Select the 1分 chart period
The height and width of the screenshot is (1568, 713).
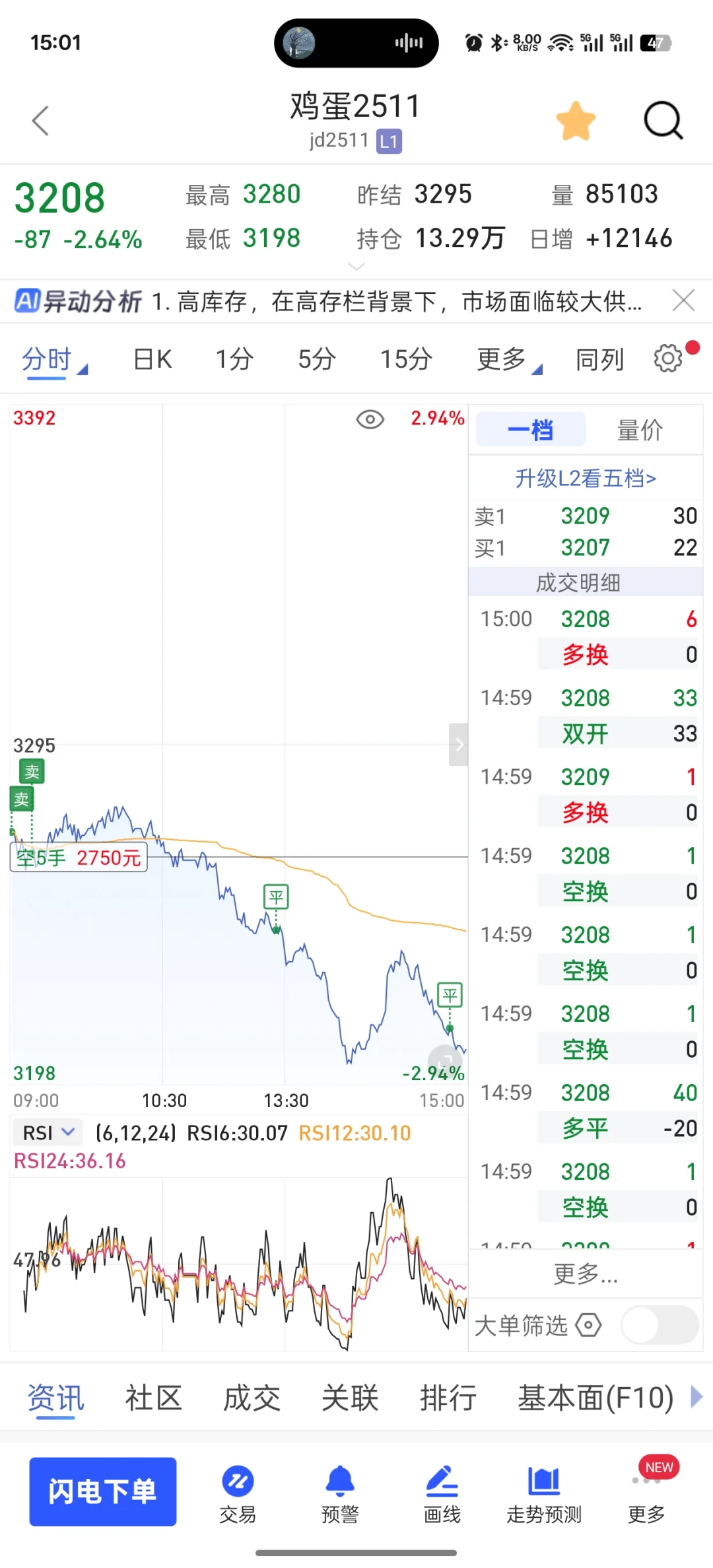(234, 360)
